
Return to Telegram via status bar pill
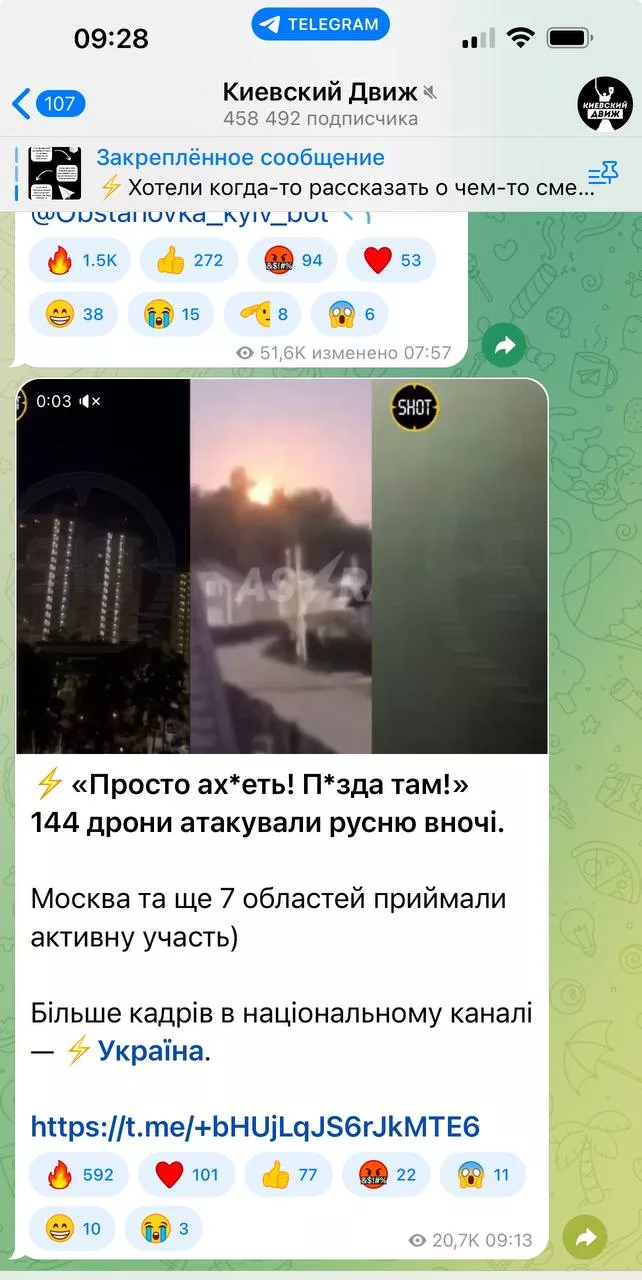click(320, 24)
